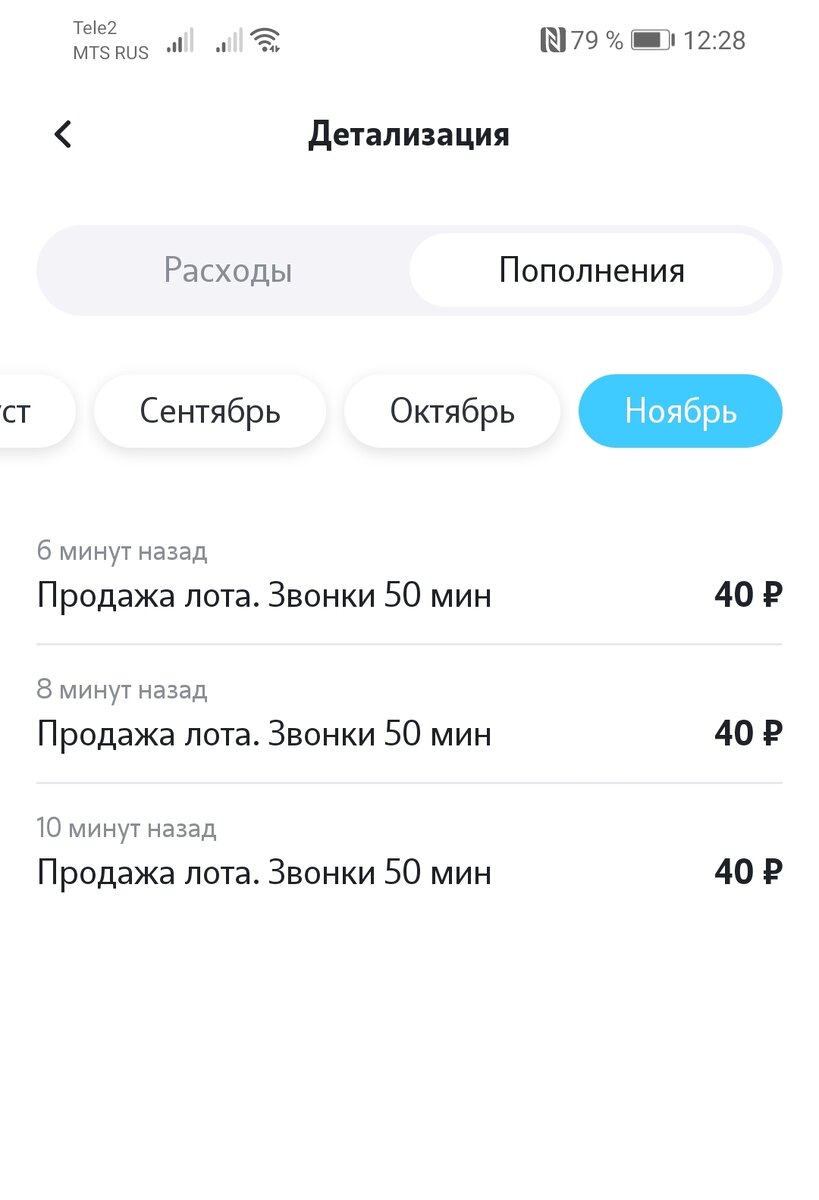Select the partially visible Август chip
The width and height of the screenshot is (819, 1200).
tap(20, 410)
